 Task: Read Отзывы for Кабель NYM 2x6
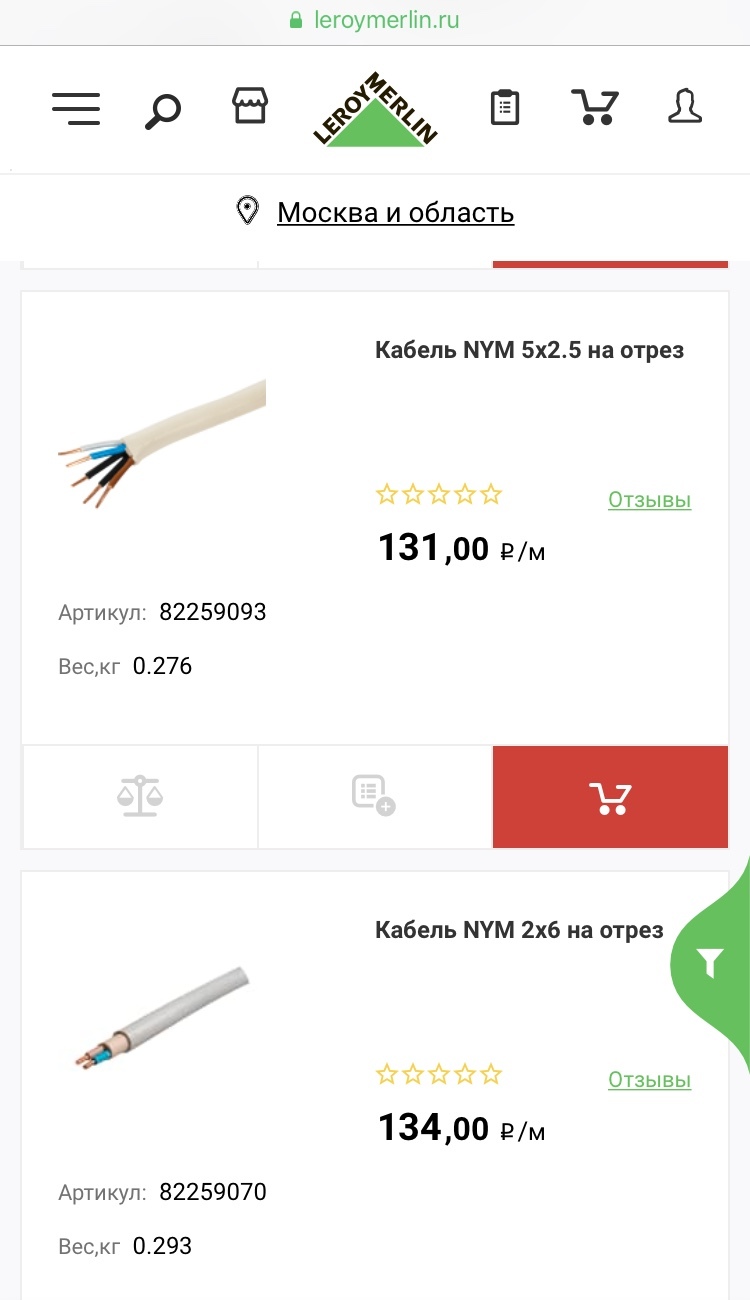tap(649, 1080)
